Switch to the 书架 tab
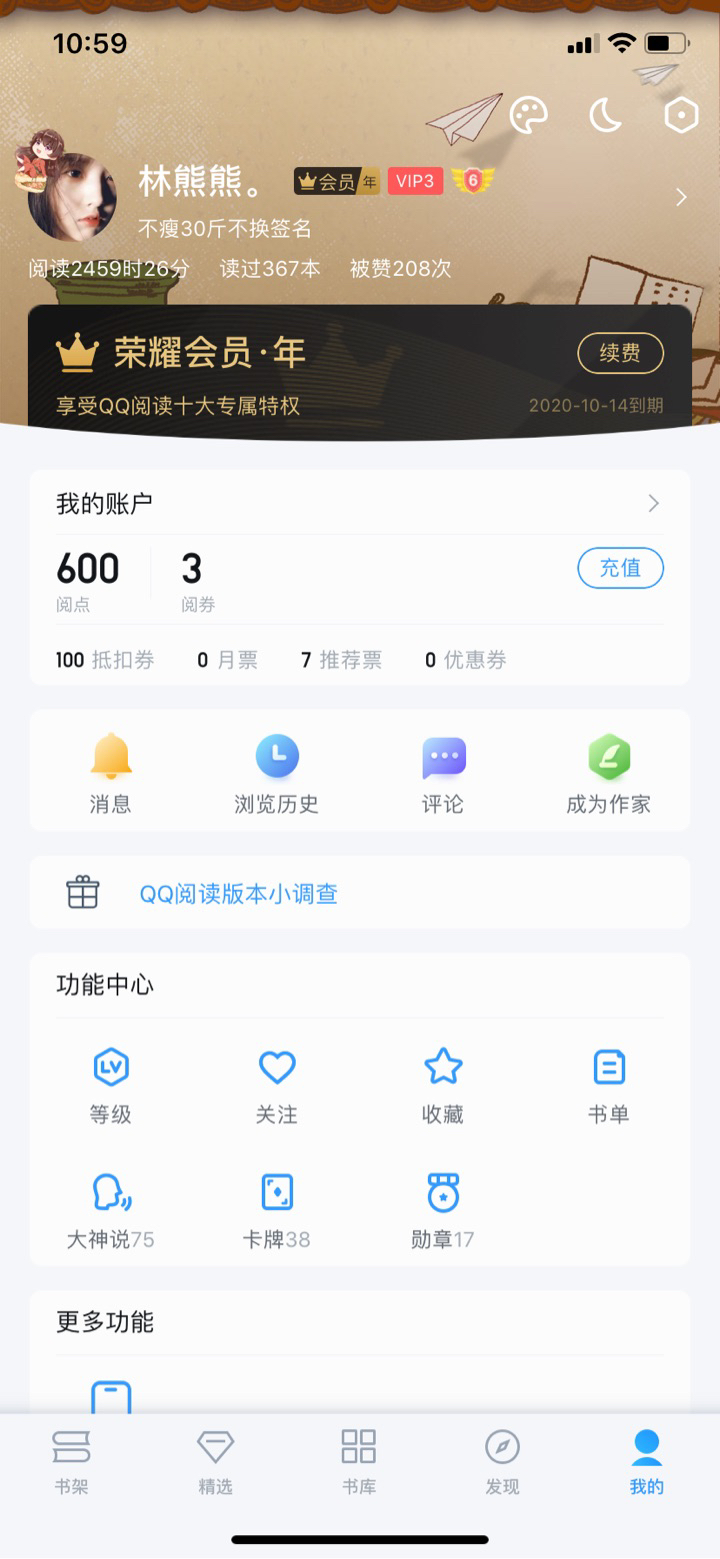720x1559 pixels. click(x=72, y=1461)
